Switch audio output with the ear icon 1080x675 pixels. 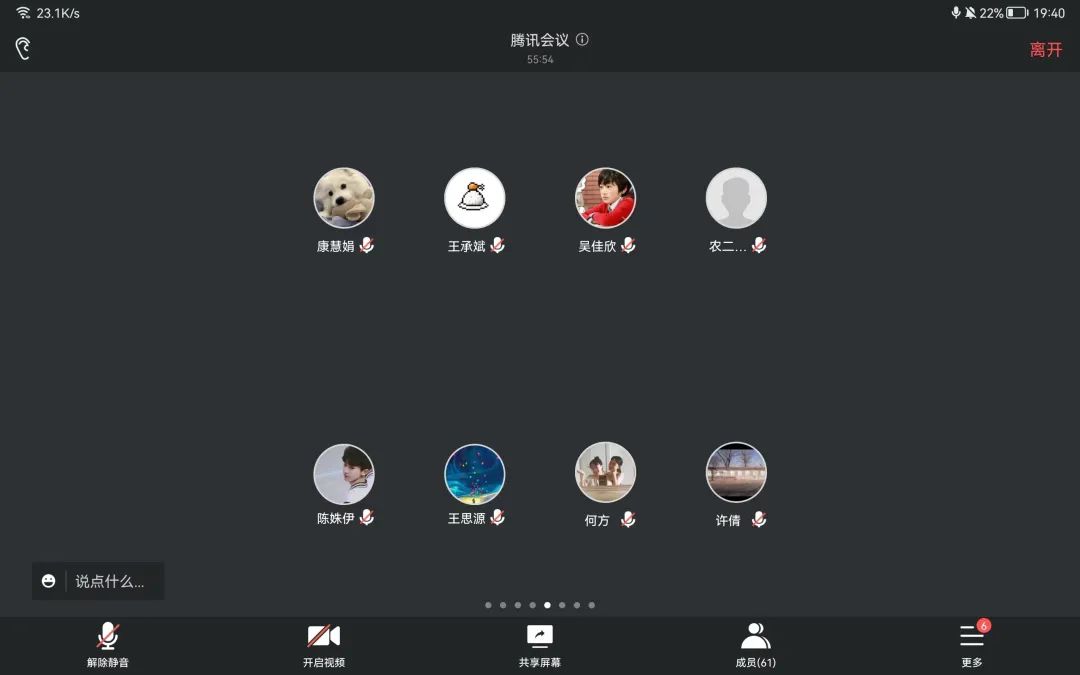(x=23, y=48)
